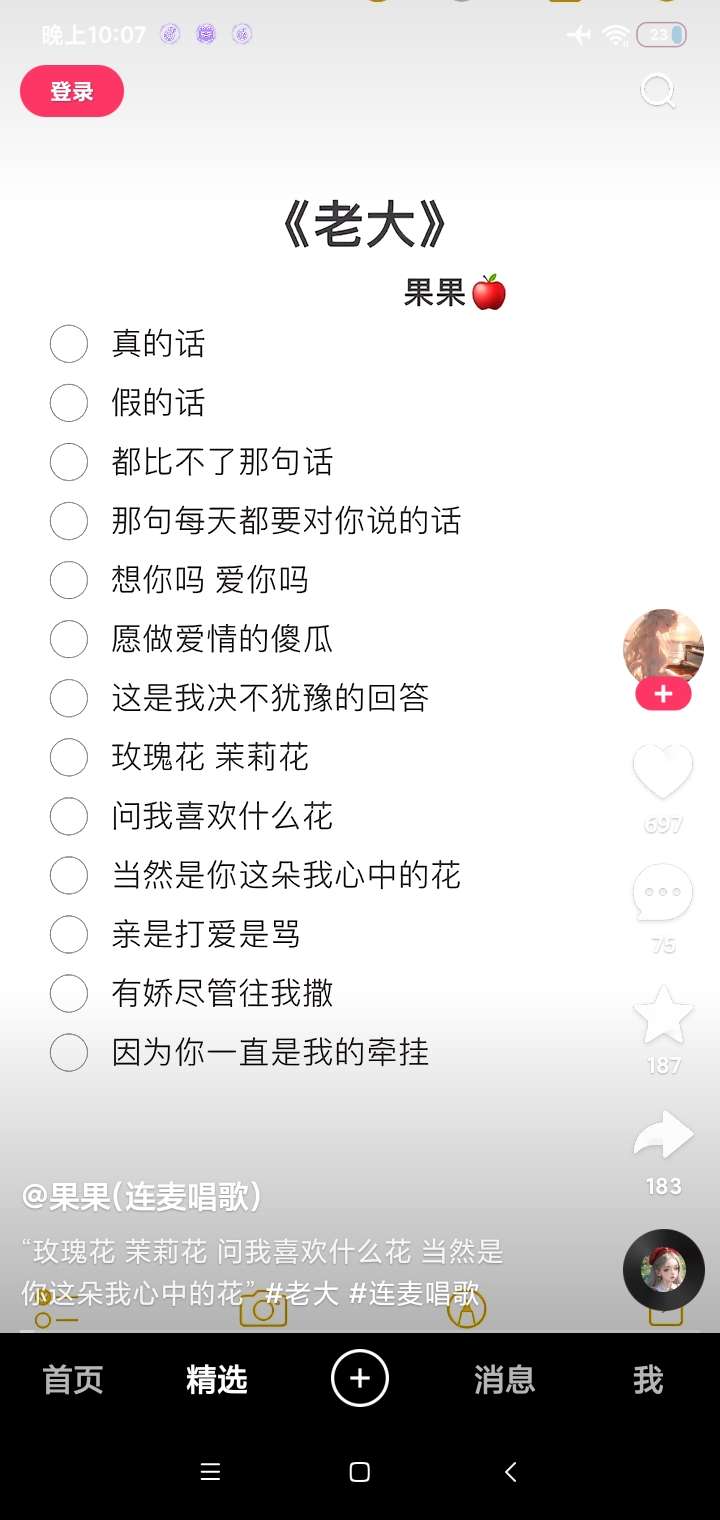Open the 我 profile tab
720x1520 pixels.
648,1380
